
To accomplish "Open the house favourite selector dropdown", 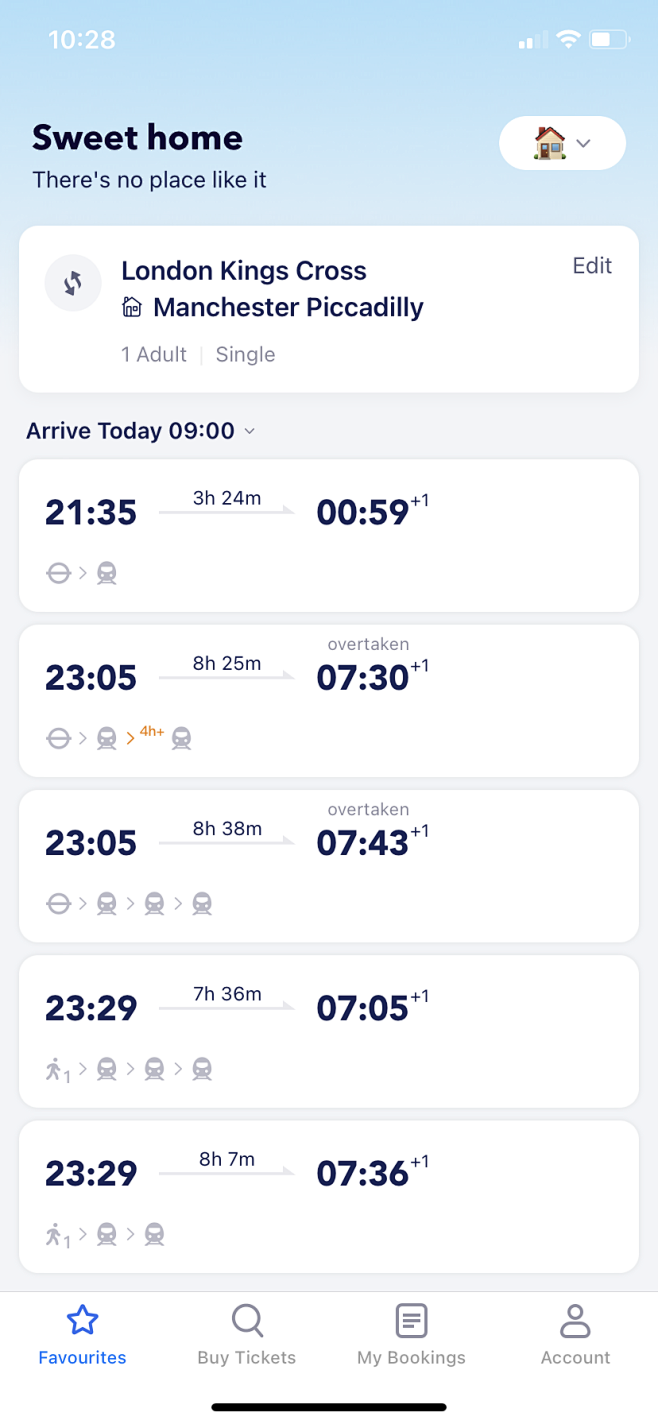I will 562,144.
